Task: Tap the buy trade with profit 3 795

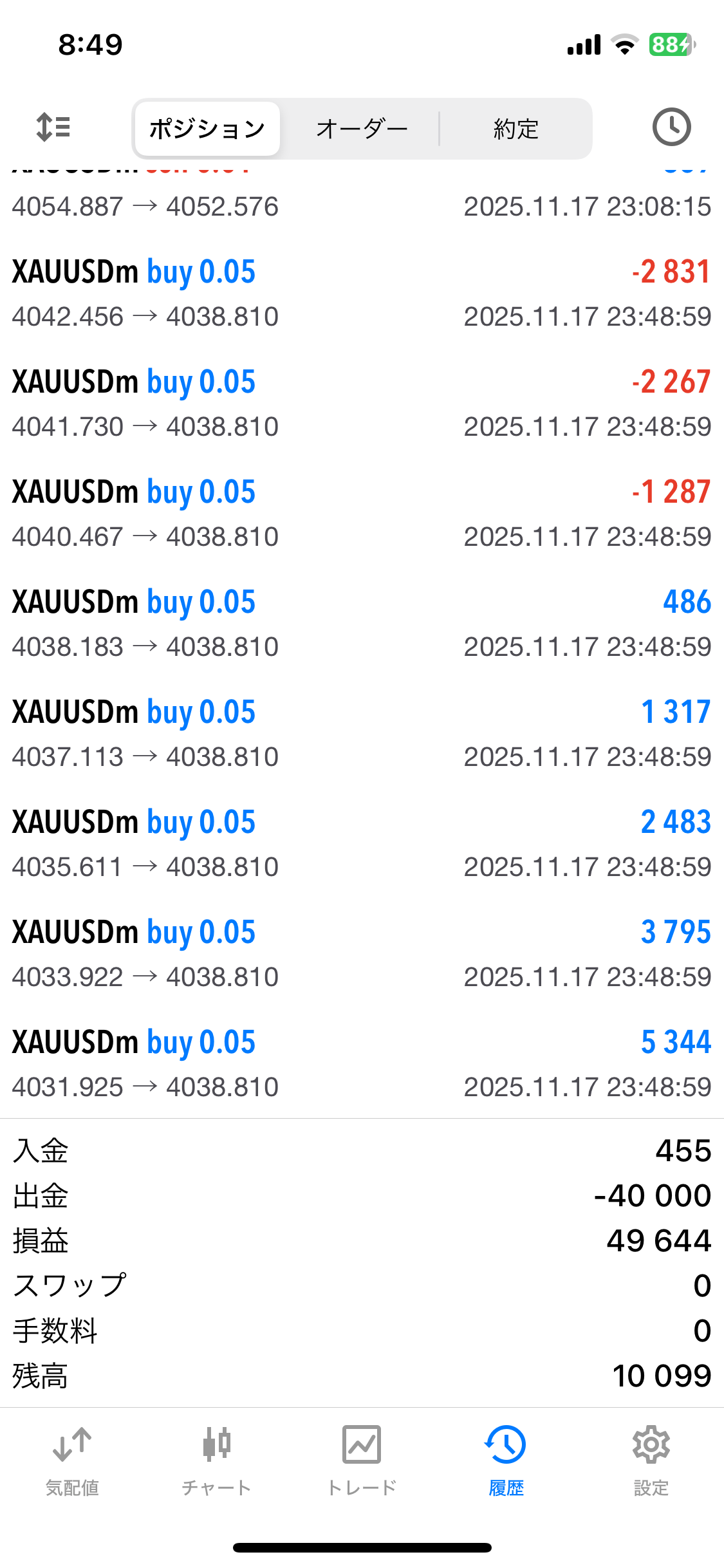Action: point(362,954)
